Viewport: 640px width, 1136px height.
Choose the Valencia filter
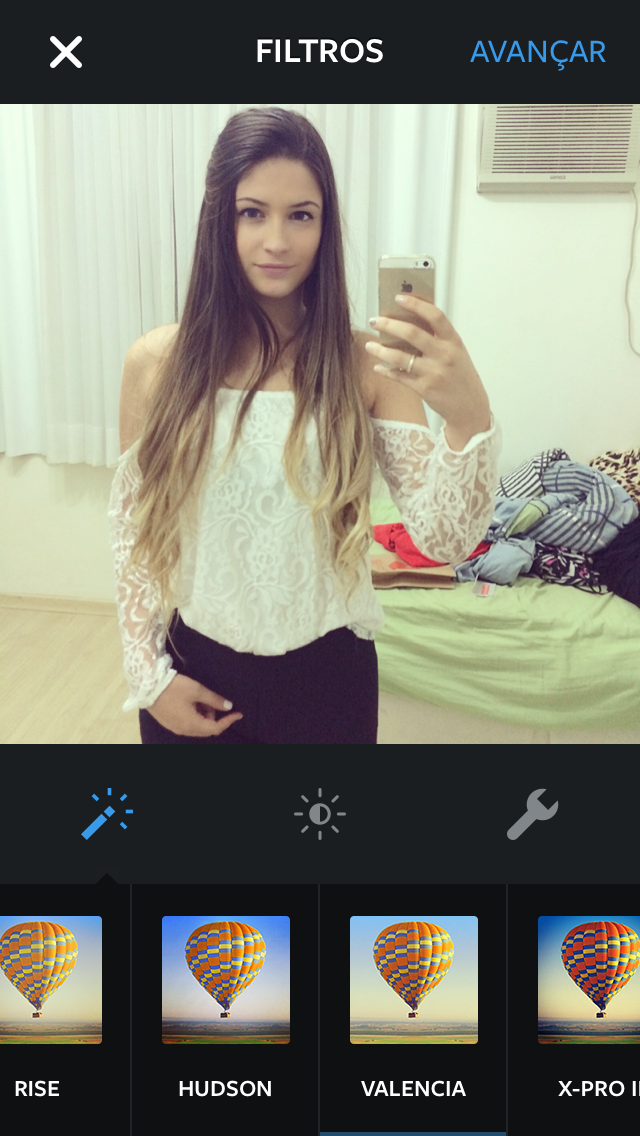[413, 1008]
